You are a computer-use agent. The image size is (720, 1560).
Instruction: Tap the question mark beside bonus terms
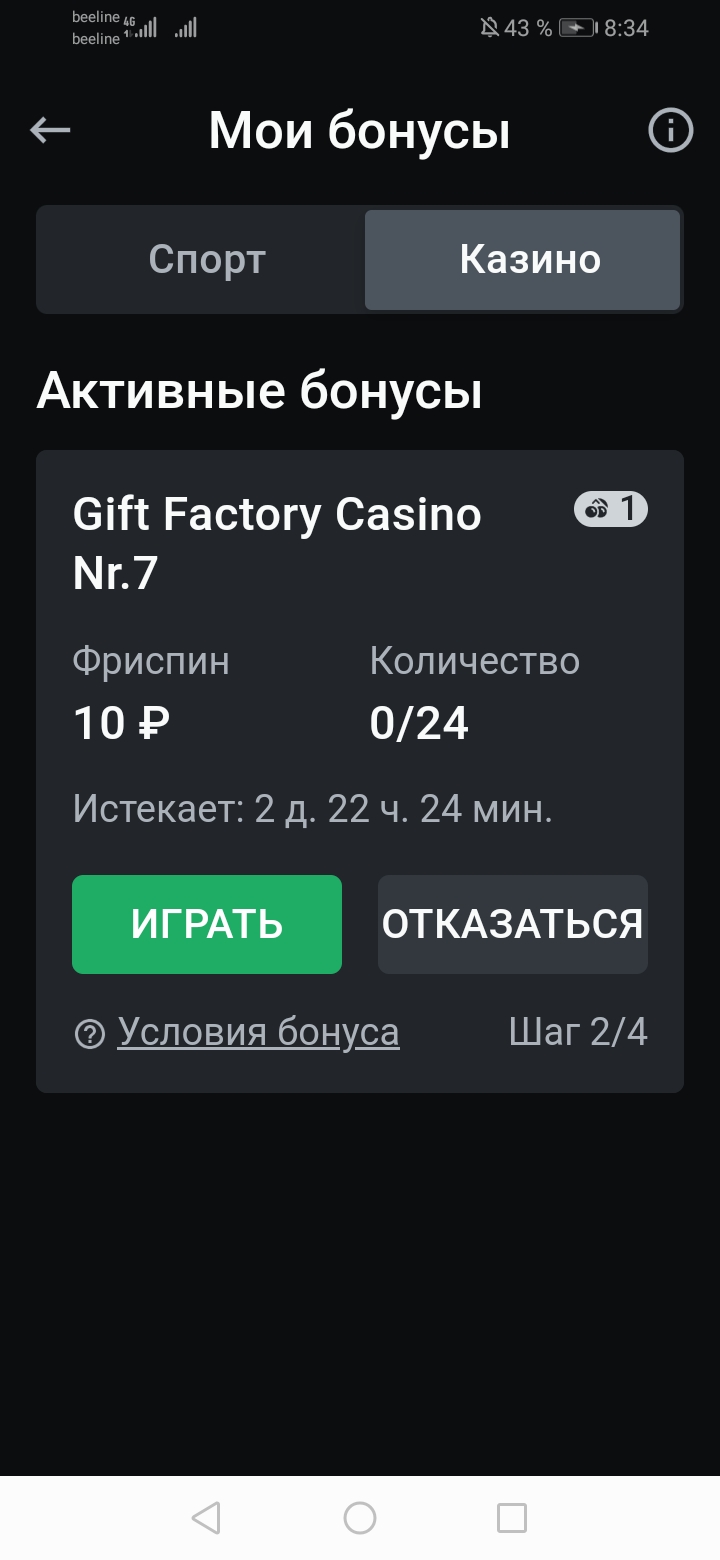[x=89, y=1031]
